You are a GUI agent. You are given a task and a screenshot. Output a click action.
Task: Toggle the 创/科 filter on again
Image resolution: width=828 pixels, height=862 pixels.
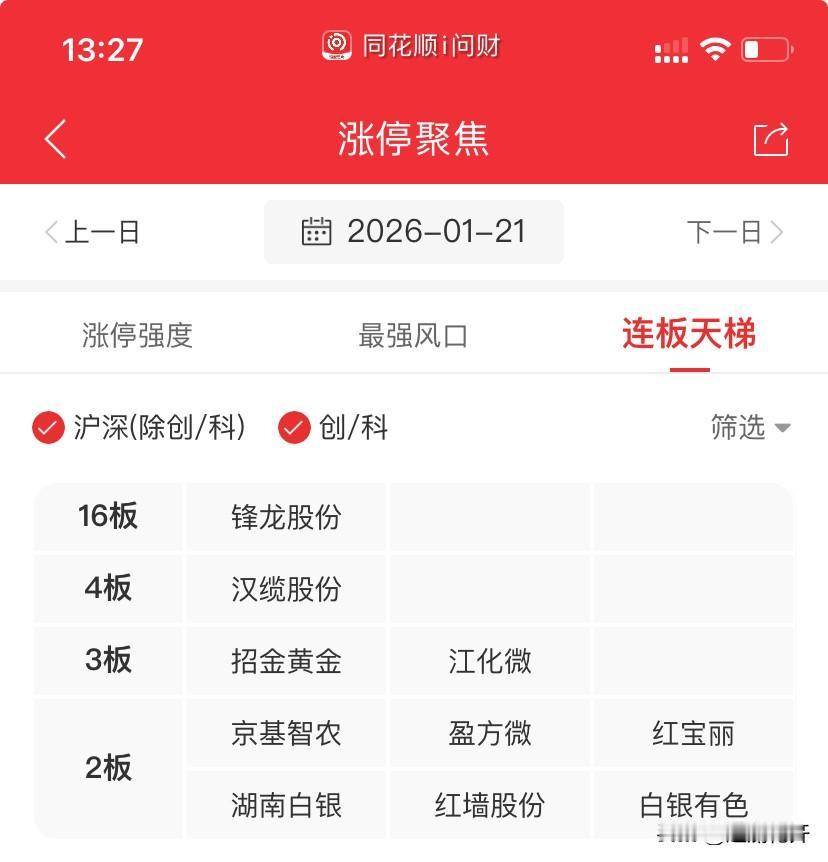[294, 428]
